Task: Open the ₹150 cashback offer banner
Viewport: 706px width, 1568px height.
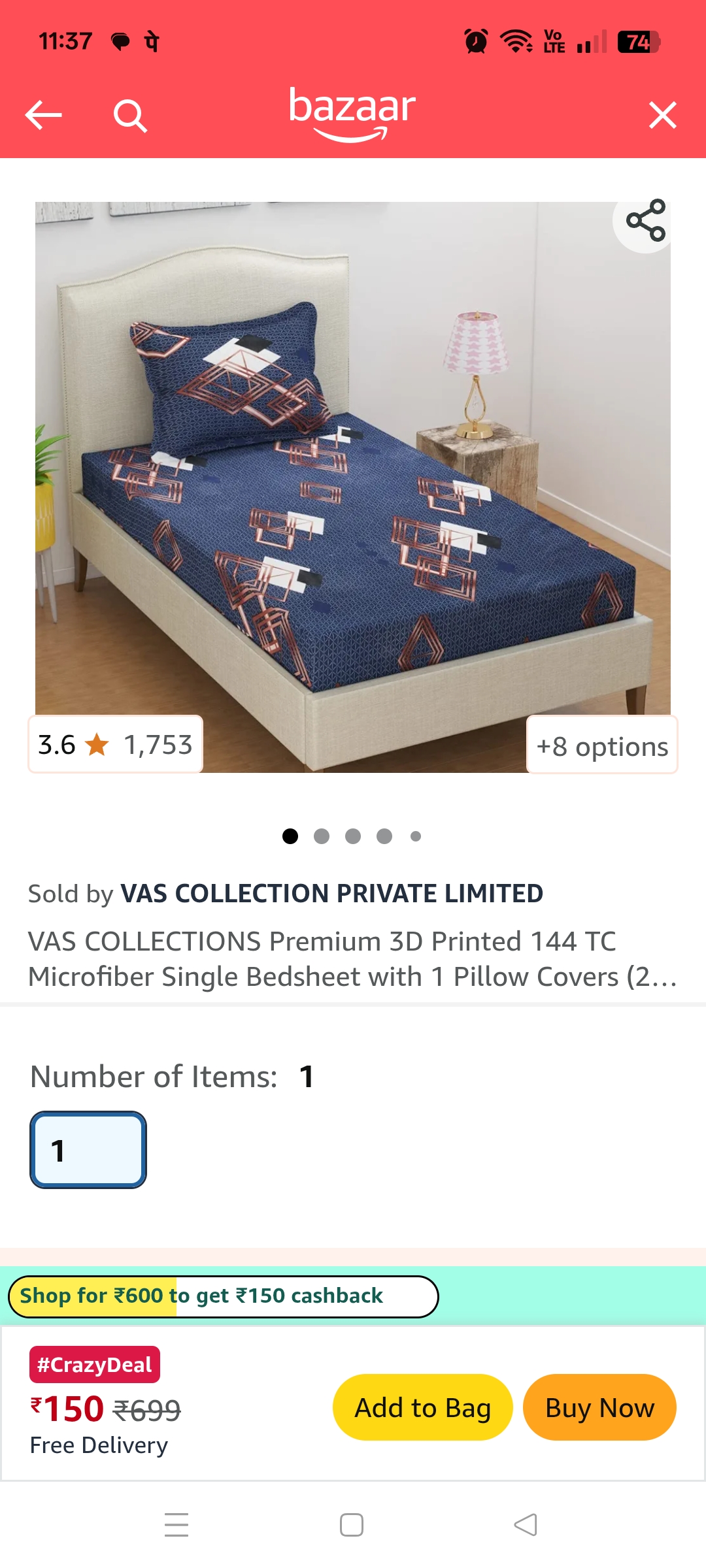Action: [222, 1296]
